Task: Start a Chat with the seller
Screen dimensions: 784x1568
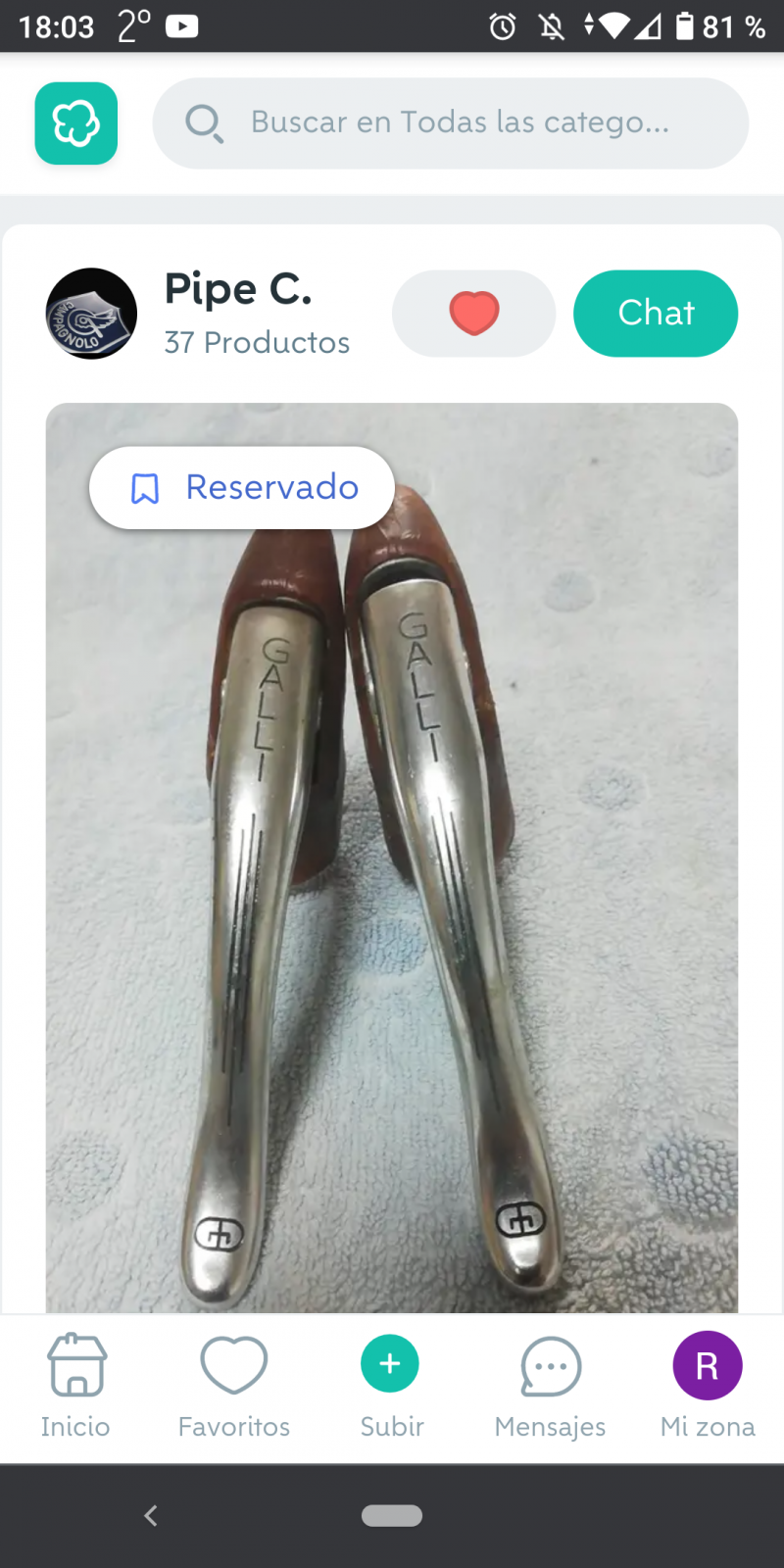Action: [x=656, y=314]
